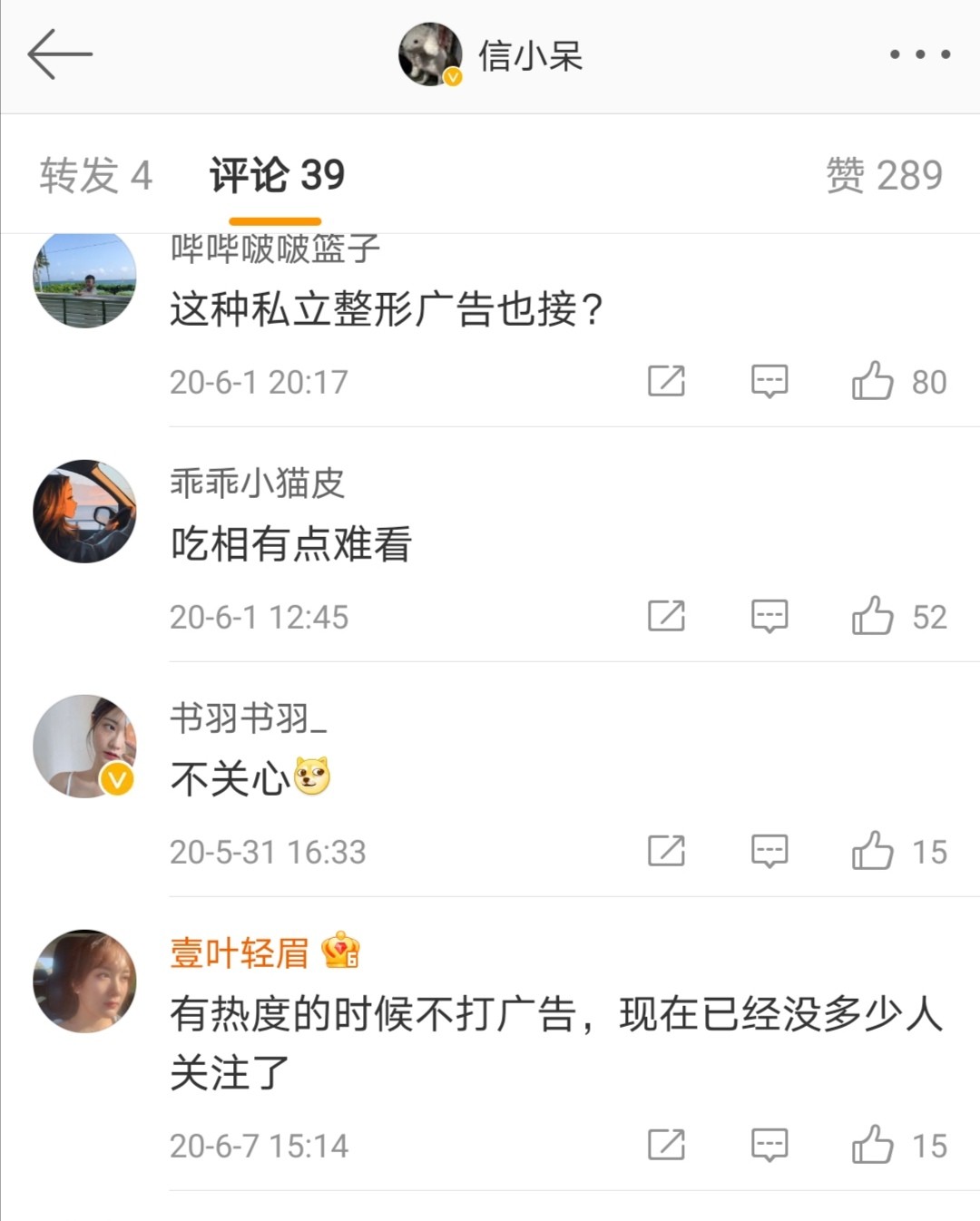Click the back arrow at top left
Screen dimensions: 980x1221
[x=59, y=56]
